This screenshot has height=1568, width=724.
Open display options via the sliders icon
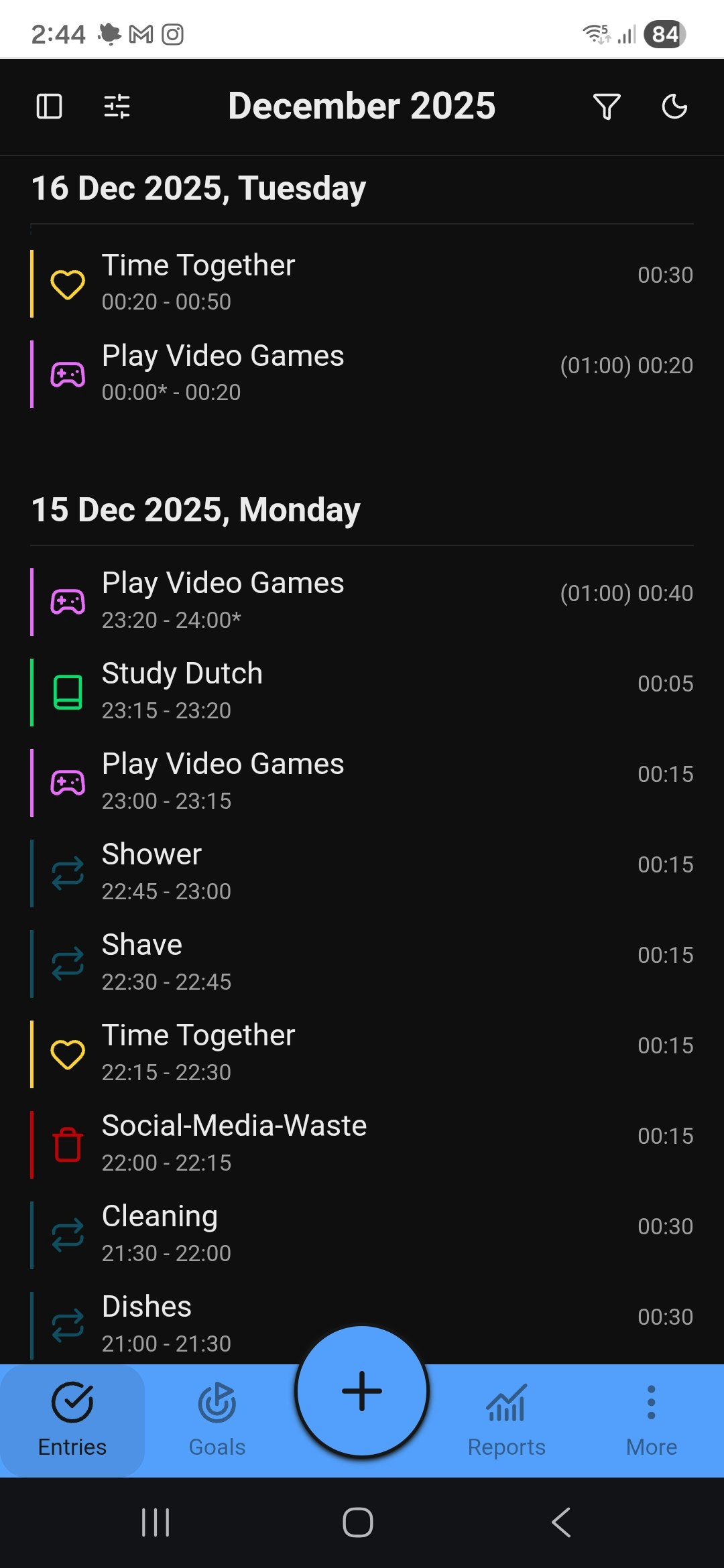pos(117,106)
